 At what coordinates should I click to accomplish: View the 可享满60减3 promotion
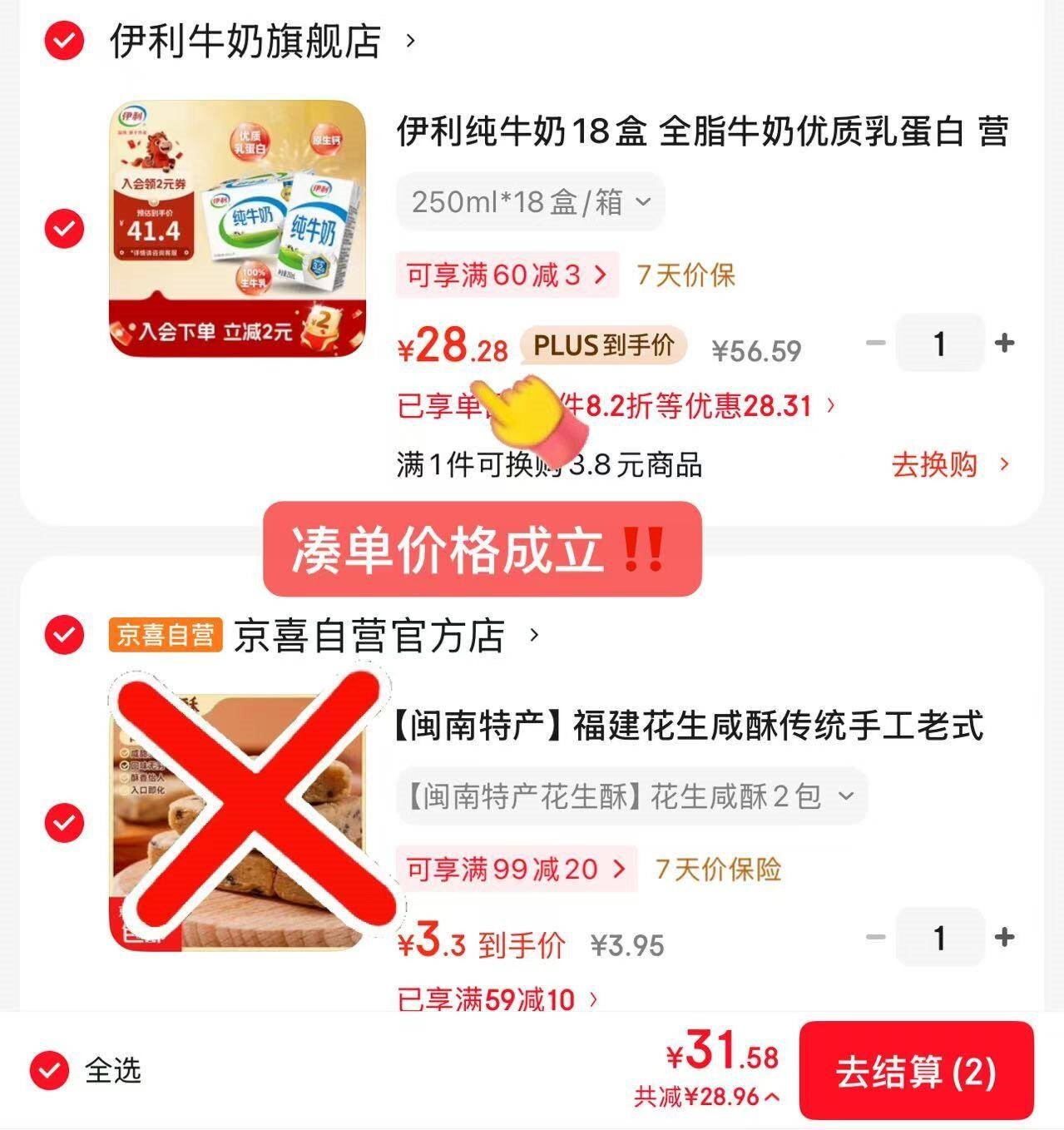click(x=507, y=275)
